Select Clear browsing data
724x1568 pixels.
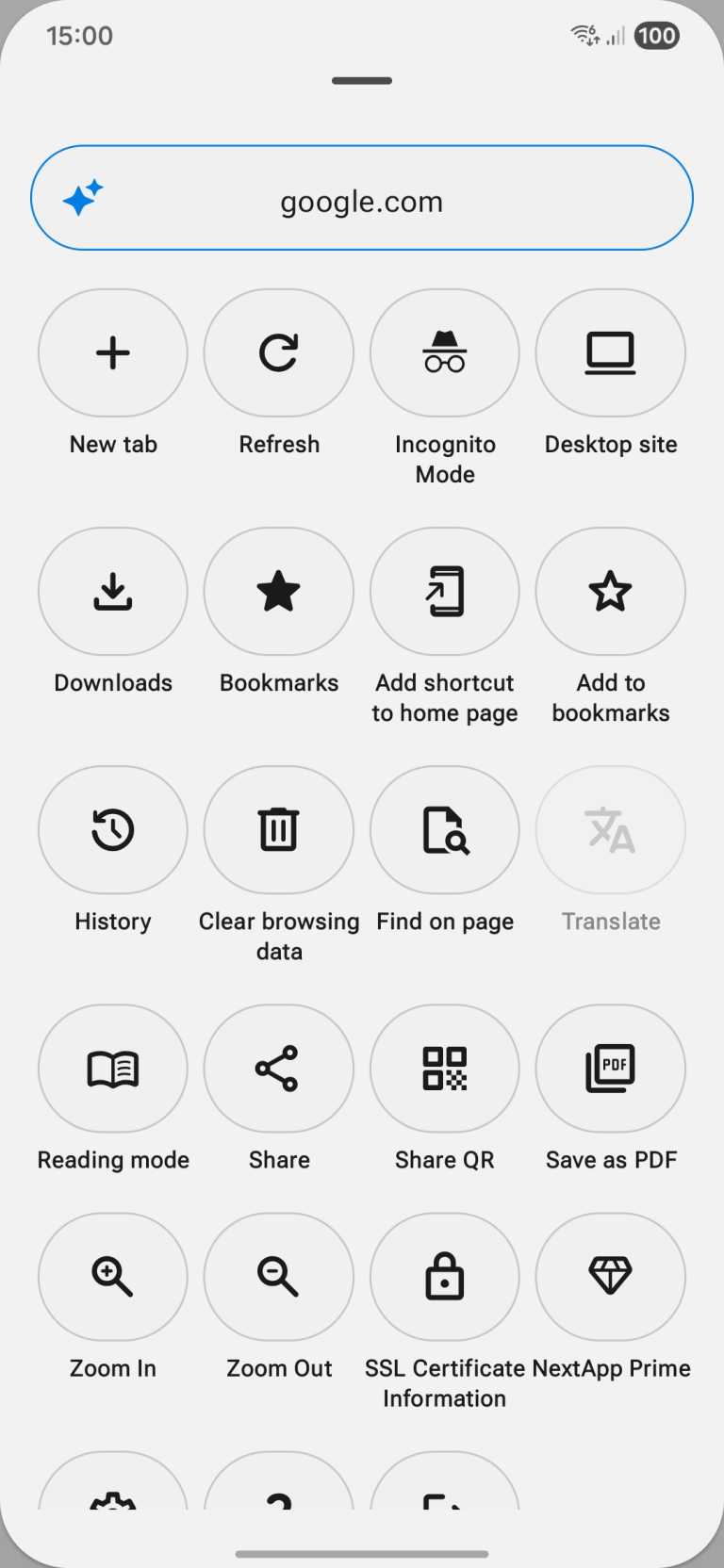279,830
